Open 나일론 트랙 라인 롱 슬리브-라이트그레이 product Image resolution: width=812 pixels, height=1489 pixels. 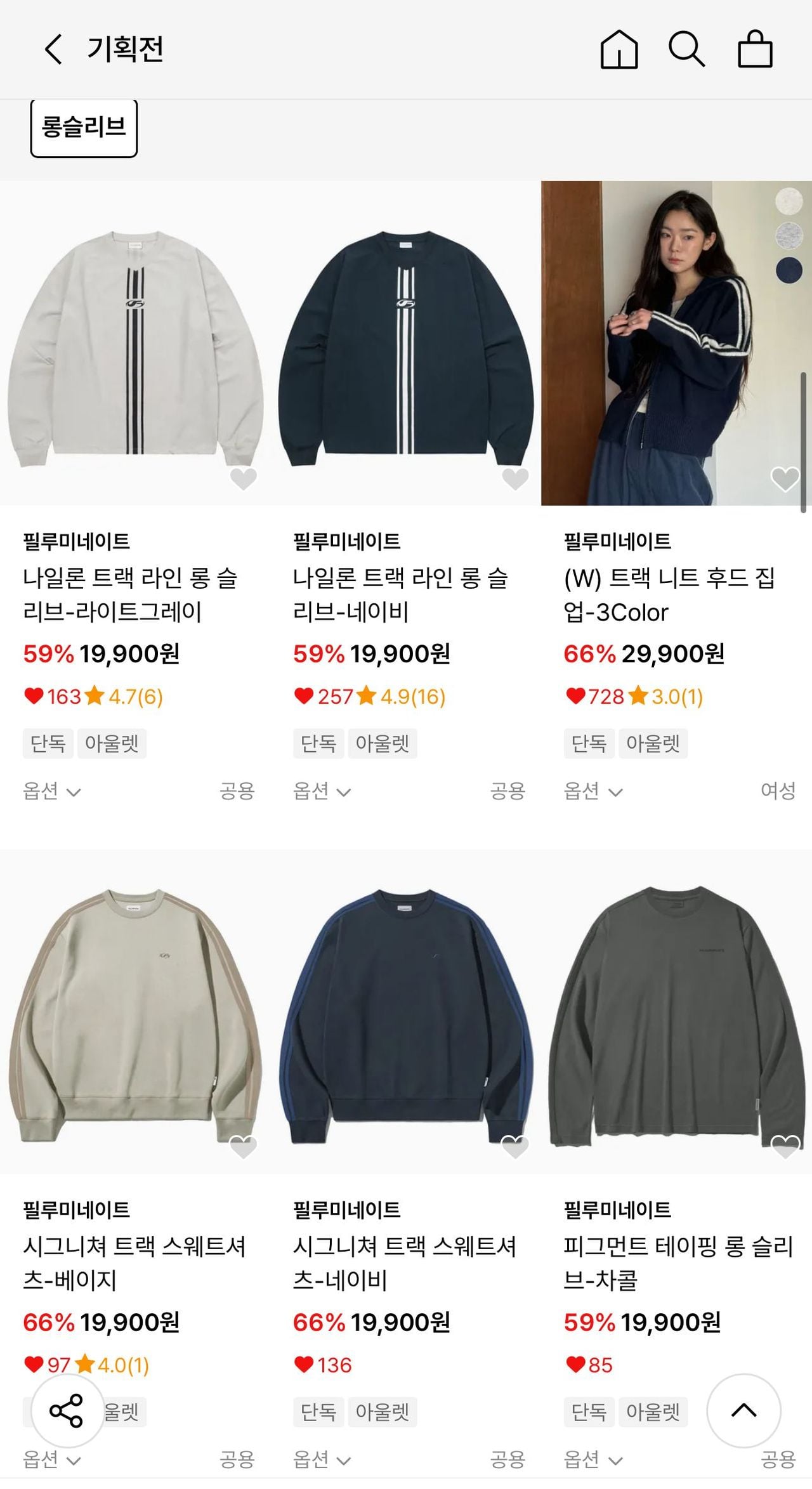[x=134, y=343]
